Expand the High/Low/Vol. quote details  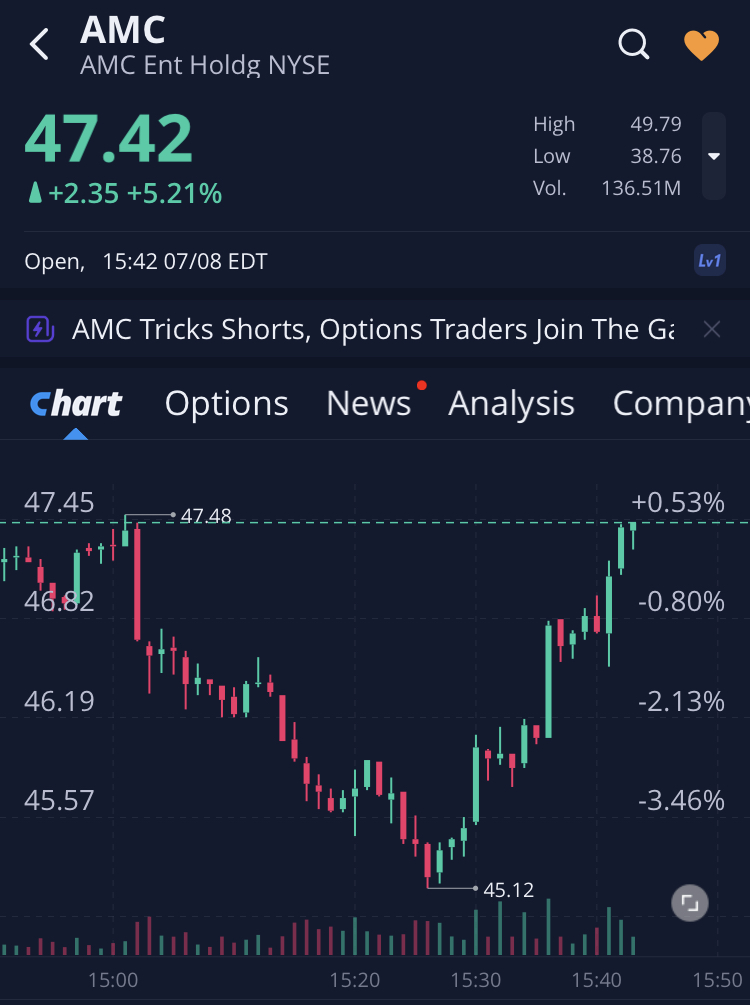click(713, 156)
